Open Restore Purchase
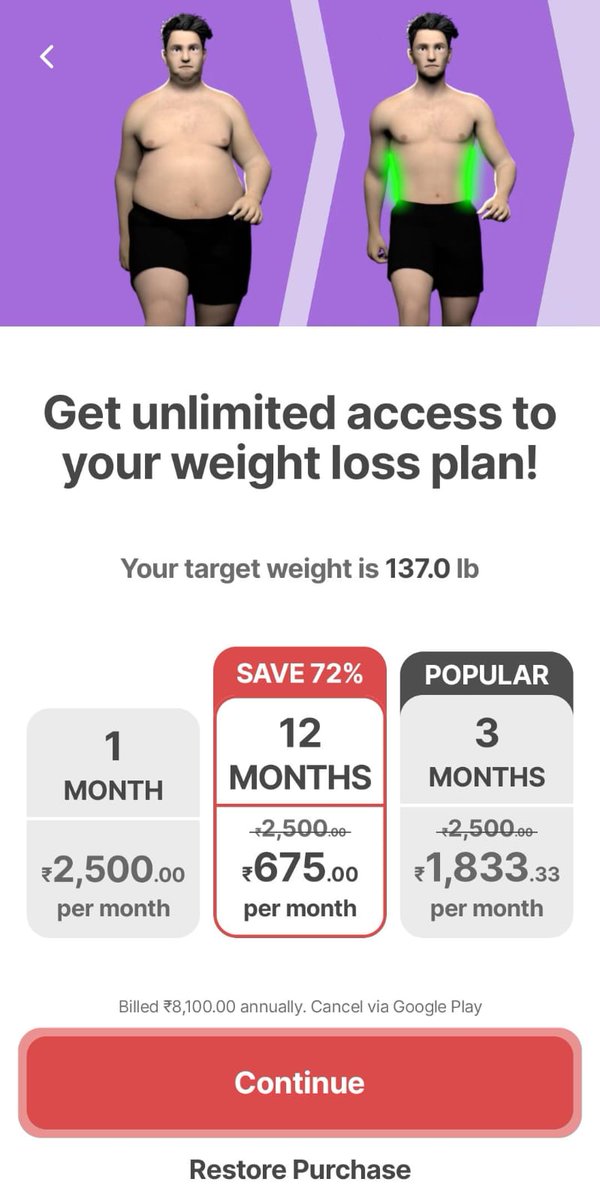 coord(300,1169)
